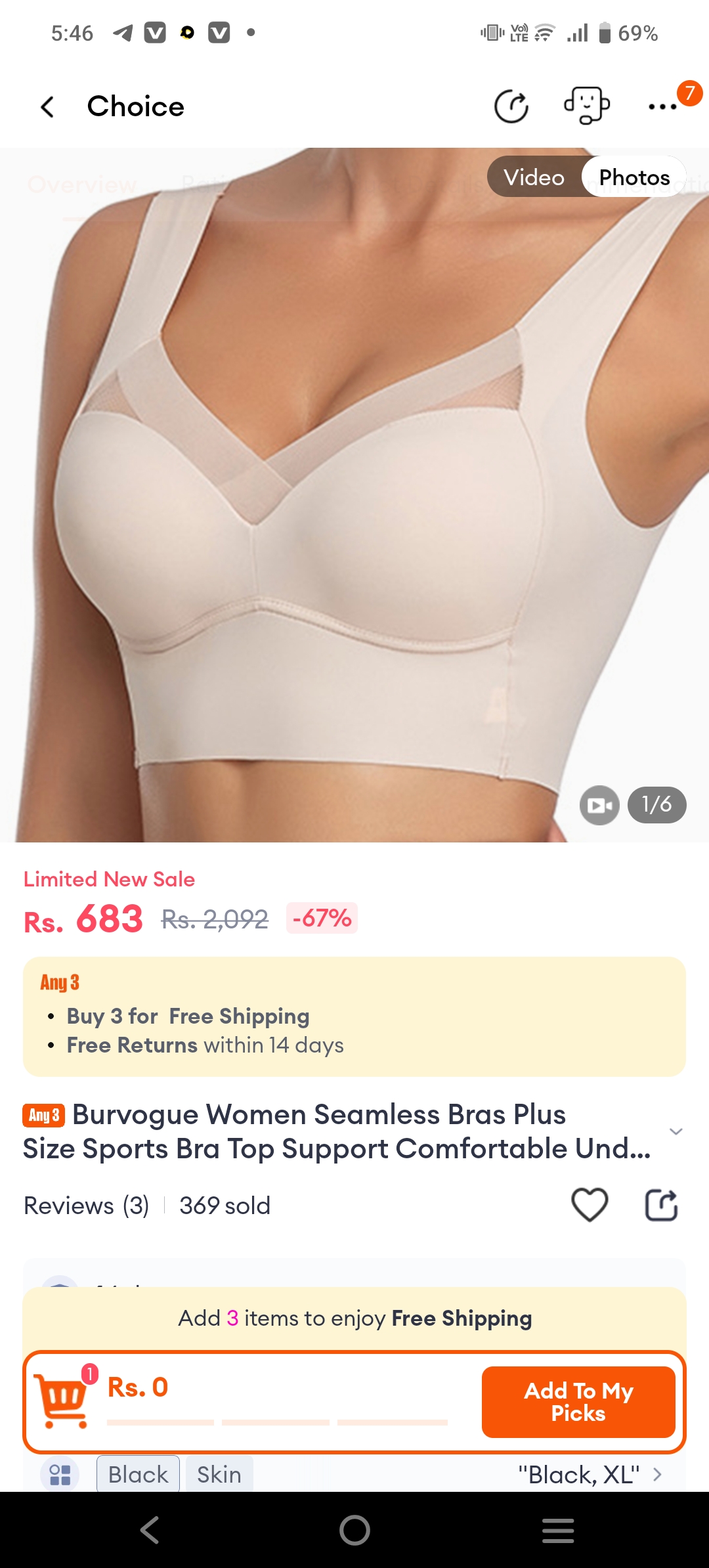Image resolution: width=709 pixels, height=1568 pixels.
Task: Switch to the Video view
Action: click(534, 177)
